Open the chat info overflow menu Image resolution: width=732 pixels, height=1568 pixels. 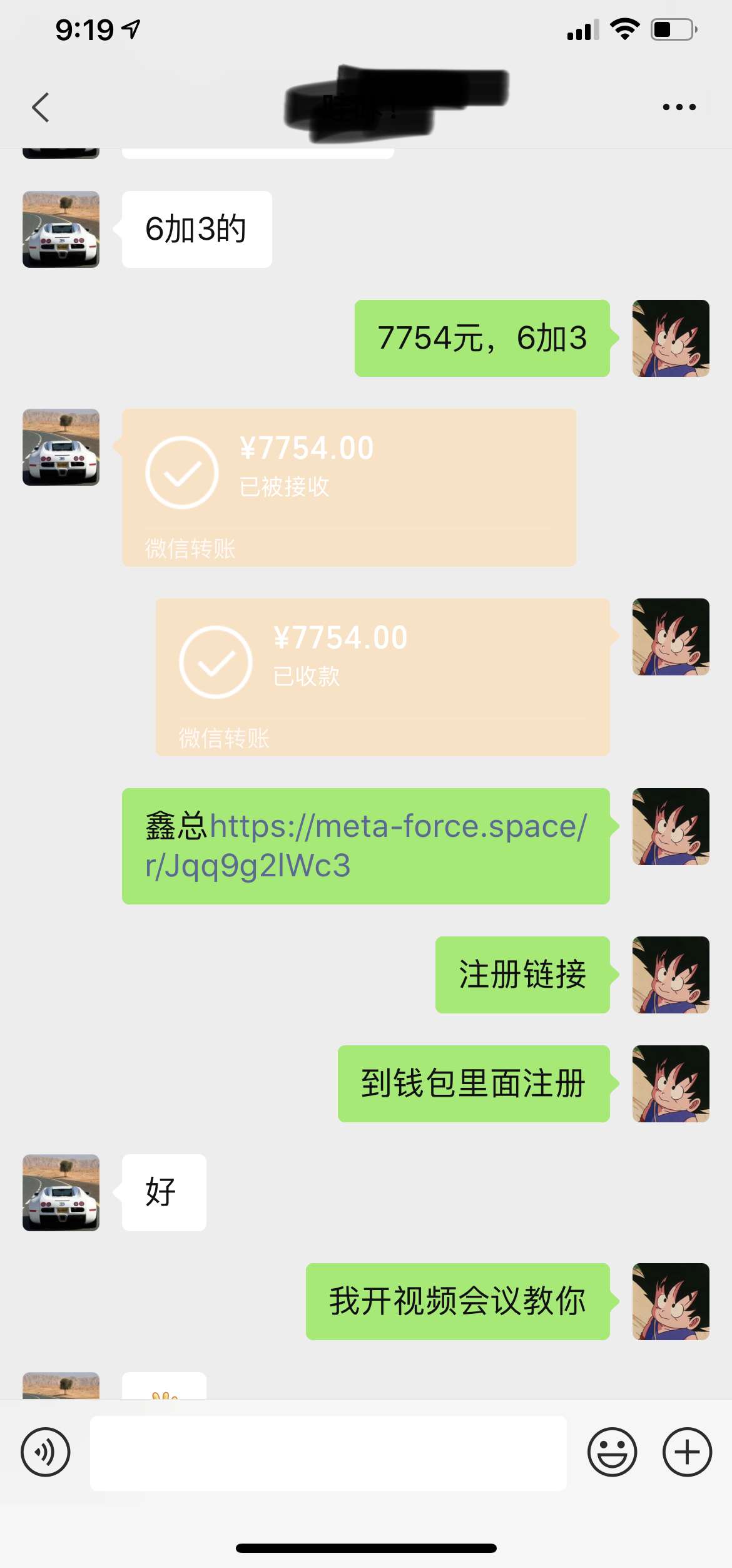679,107
